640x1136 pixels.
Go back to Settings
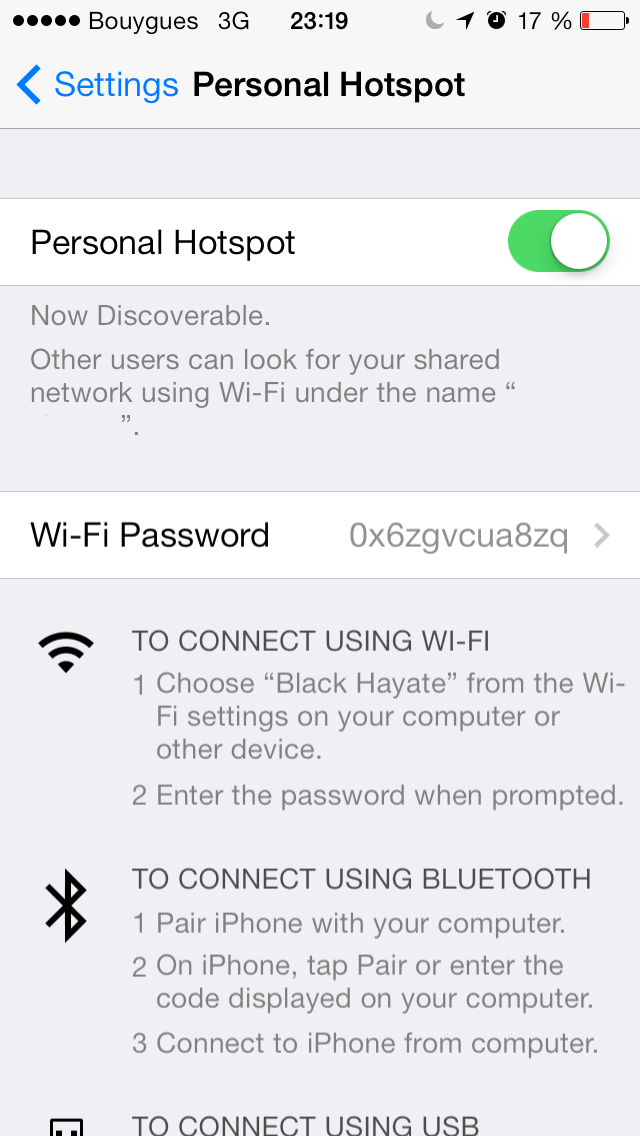(97, 85)
